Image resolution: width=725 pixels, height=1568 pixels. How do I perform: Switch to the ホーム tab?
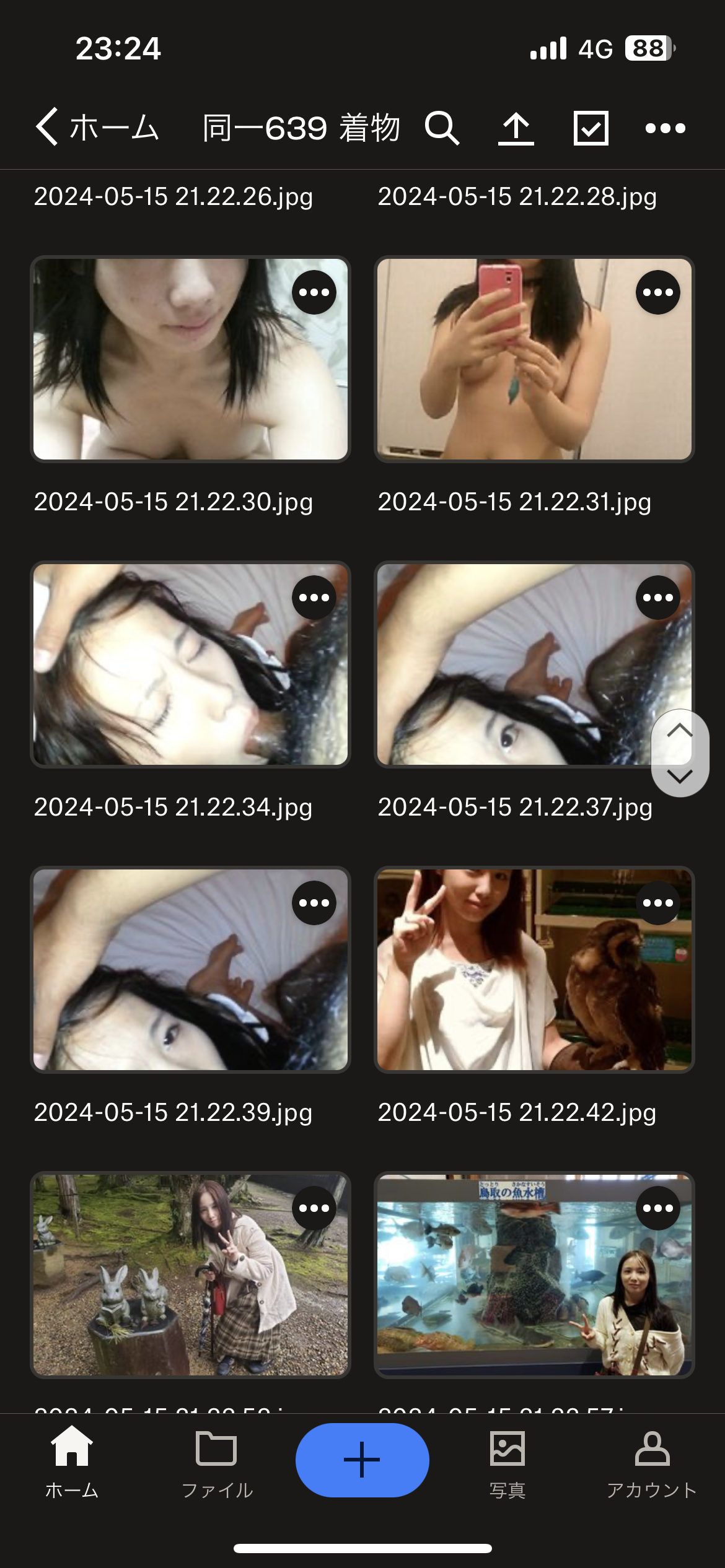tap(72, 1460)
